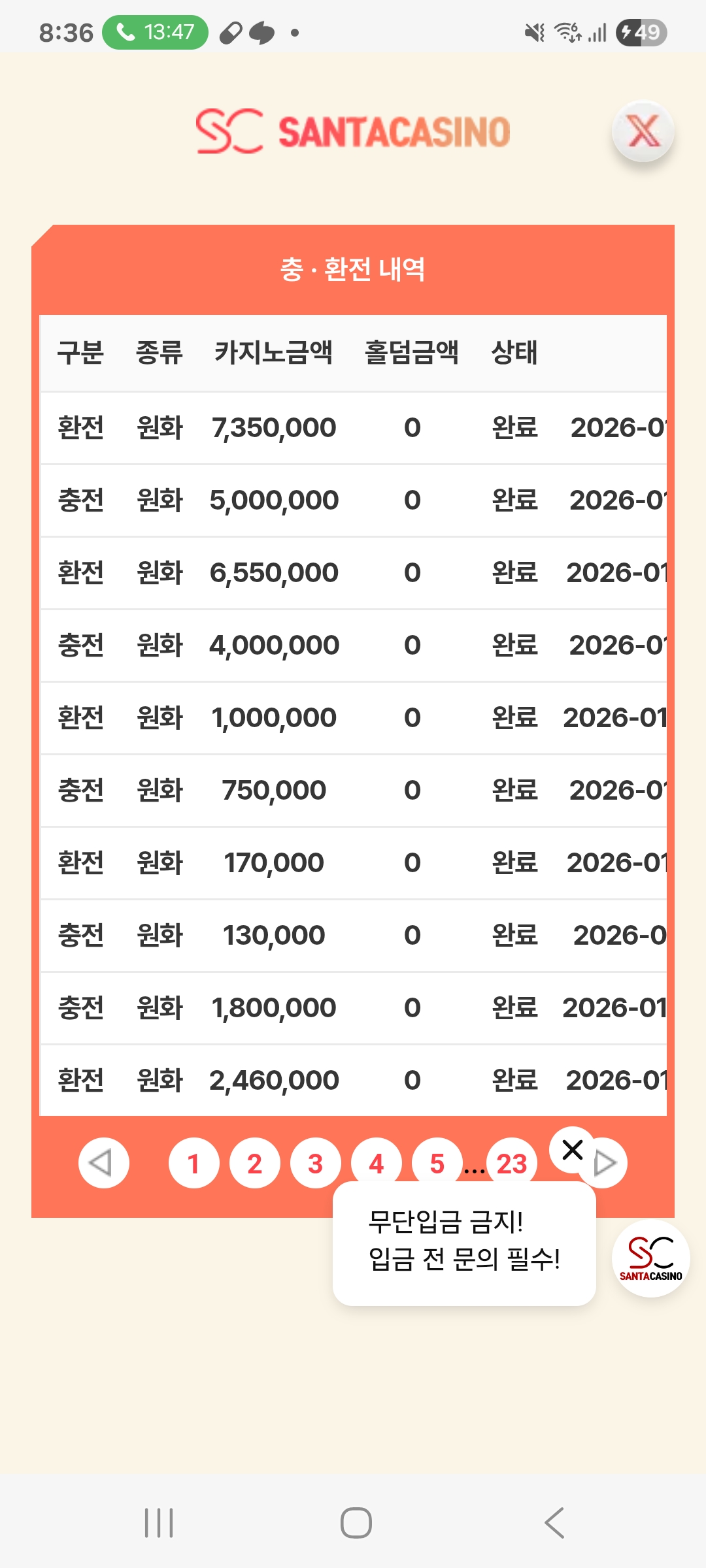
Task: Close the charge/exchange history with the red X
Action: [x=643, y=131]
